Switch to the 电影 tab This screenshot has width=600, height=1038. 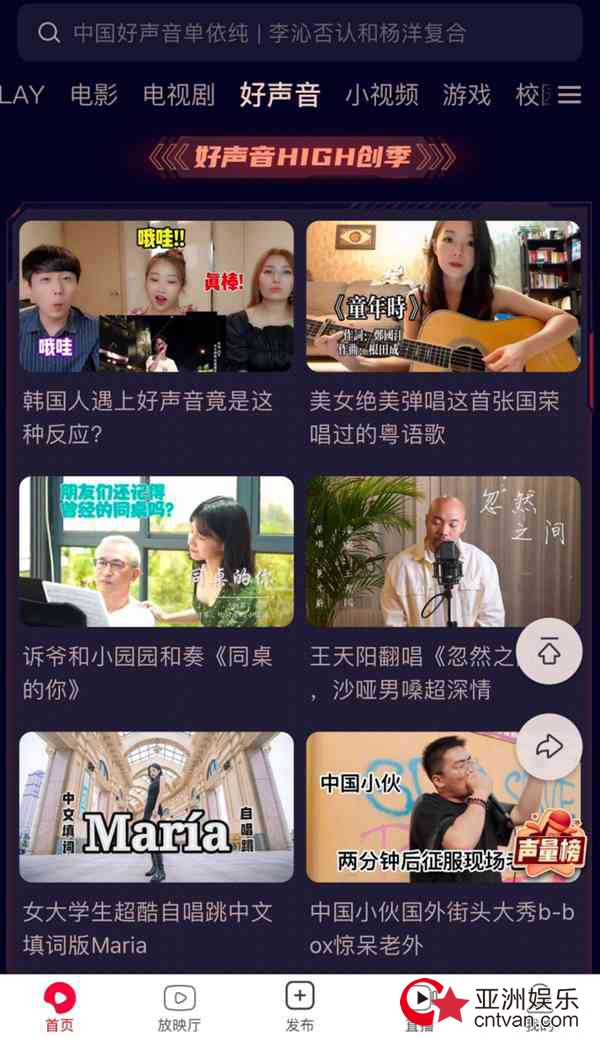point(94,95)
